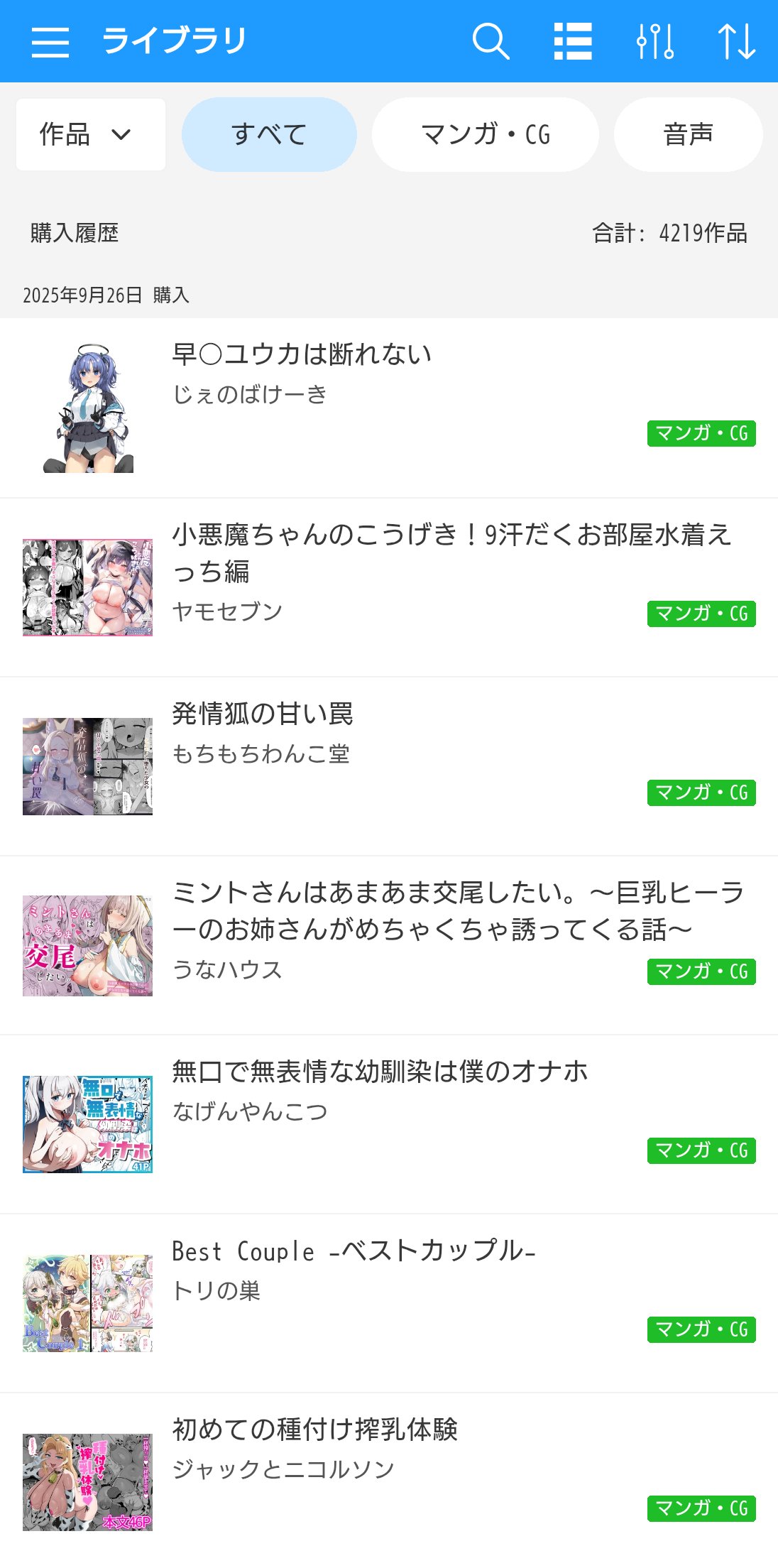Open library search
The height and width of the screenshot is (1568, 778).
pyautogui.click(x=491, y=42)
